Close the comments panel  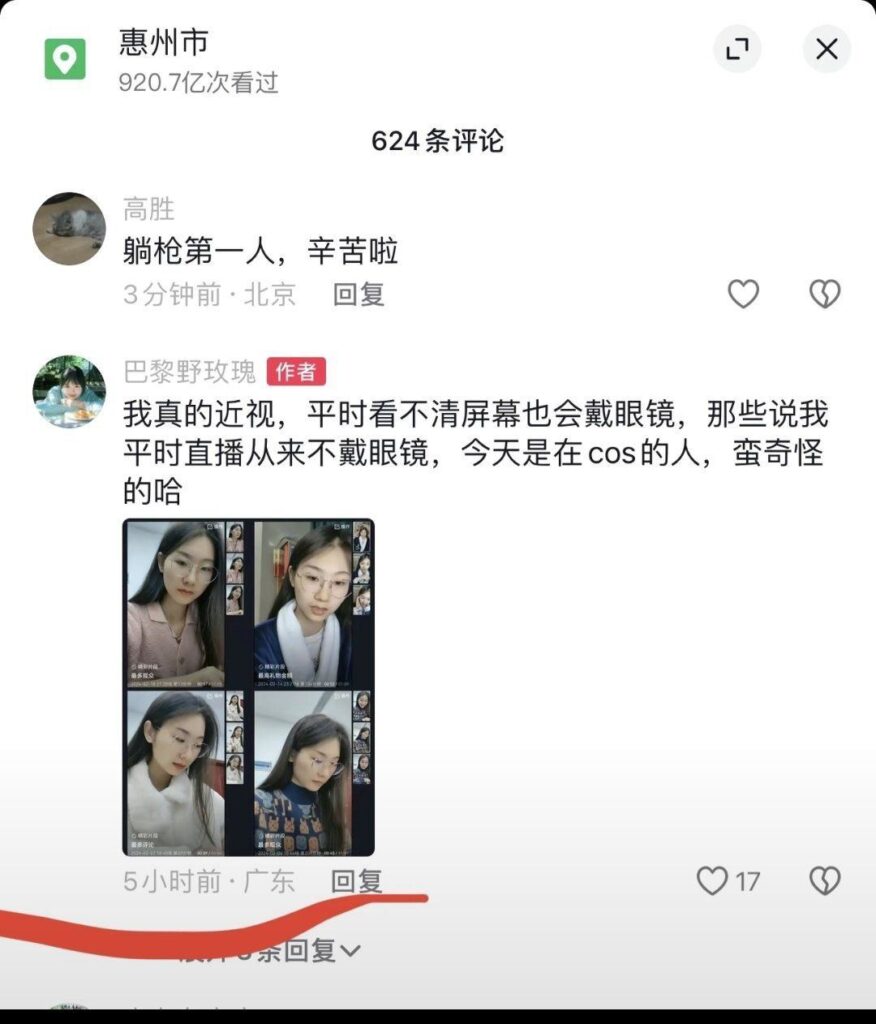826,49
